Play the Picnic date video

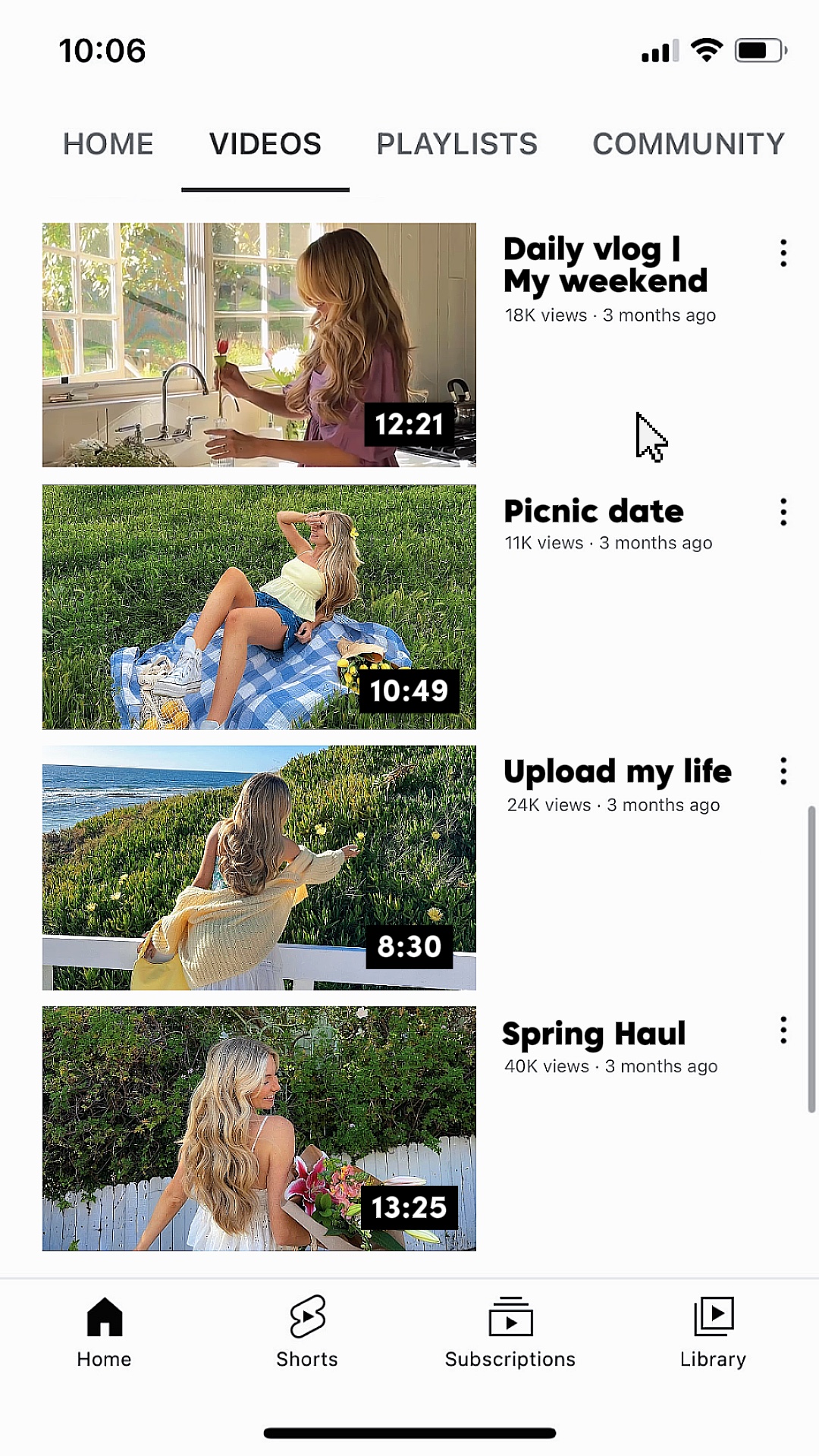259,607
